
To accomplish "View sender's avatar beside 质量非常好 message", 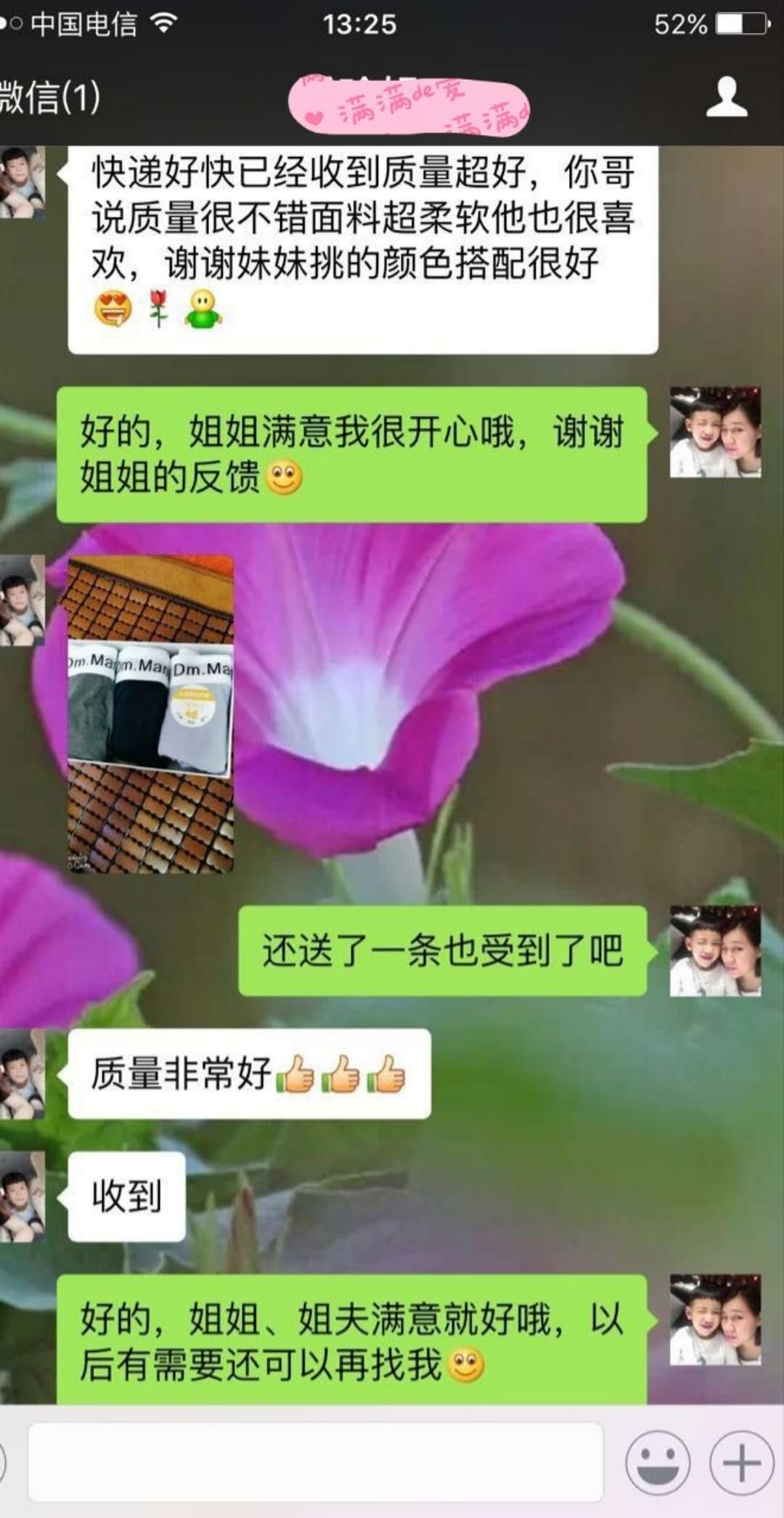I will (22, 1074).
